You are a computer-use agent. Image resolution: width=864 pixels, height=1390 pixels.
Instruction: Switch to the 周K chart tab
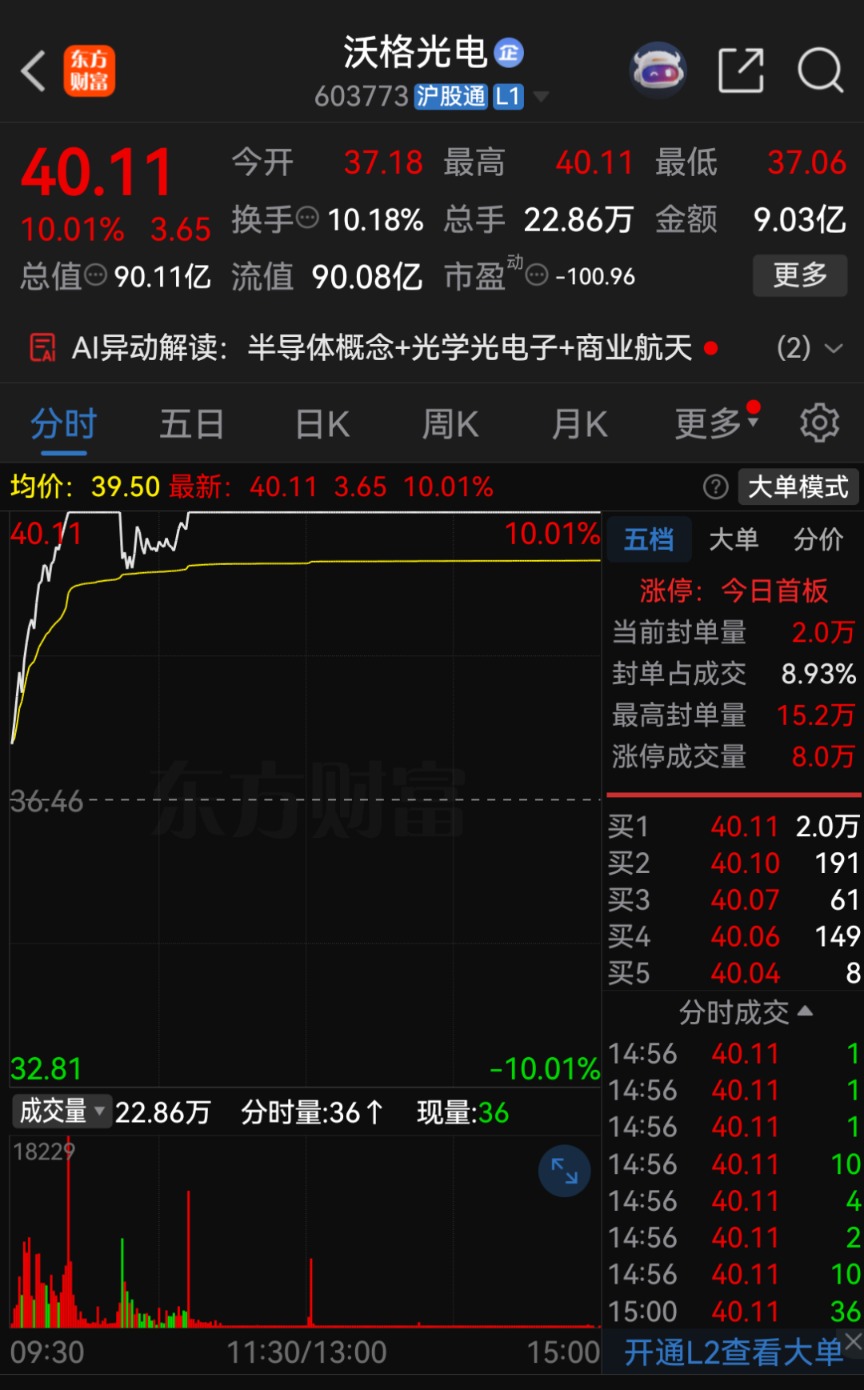click(450, 424)
